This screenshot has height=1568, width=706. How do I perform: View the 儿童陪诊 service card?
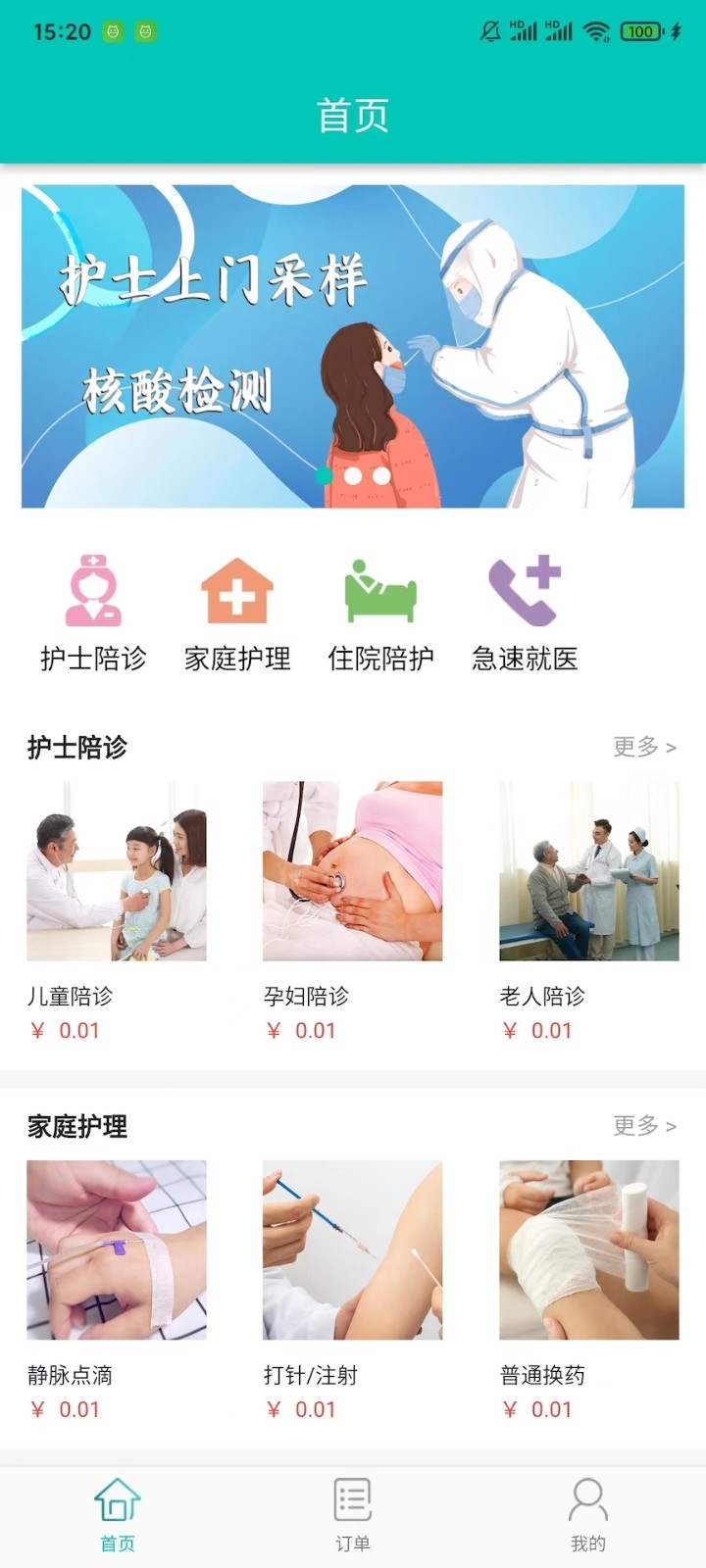click(x=117, y=911)
